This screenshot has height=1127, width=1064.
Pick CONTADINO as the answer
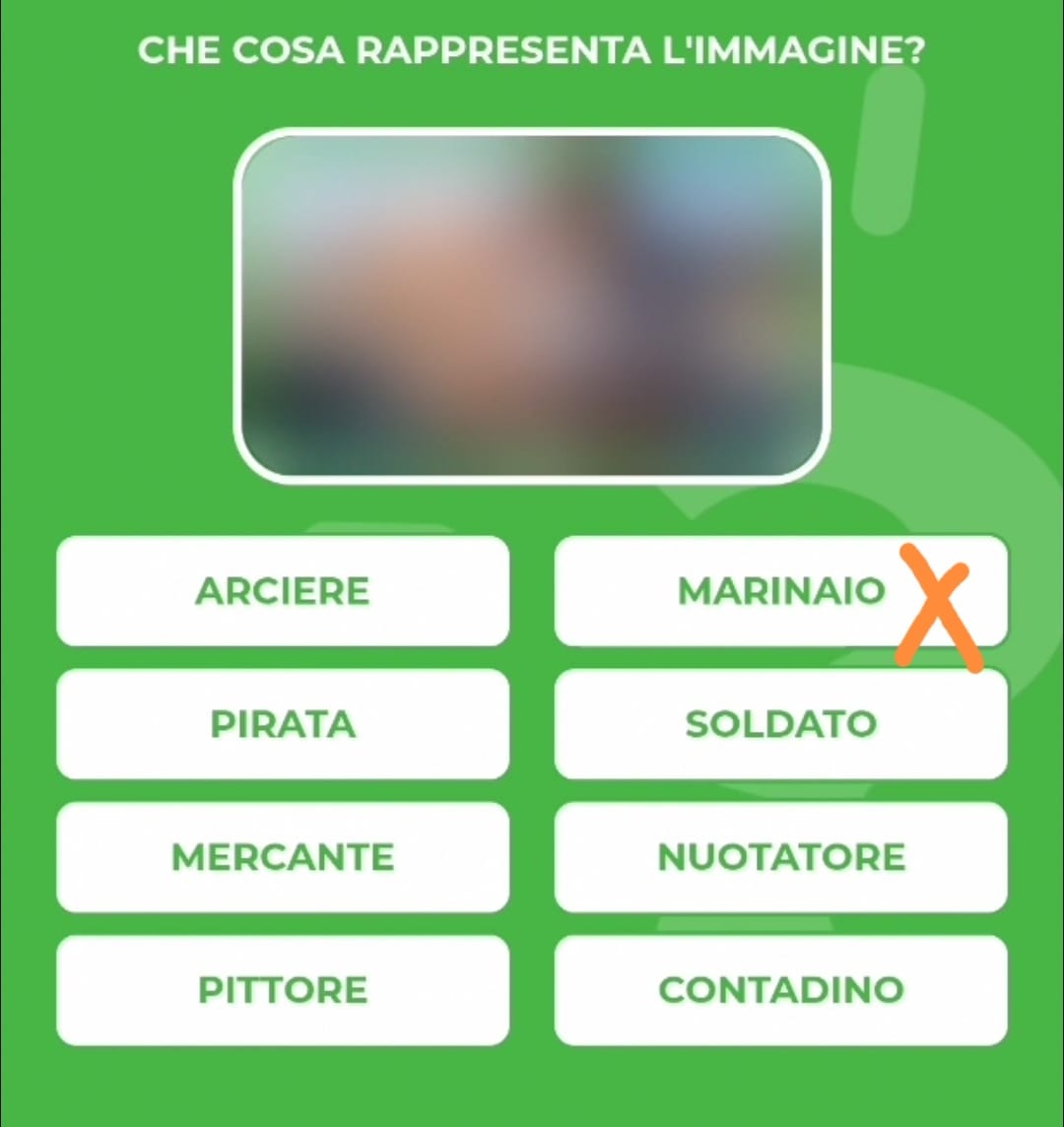tap(780, 990)
